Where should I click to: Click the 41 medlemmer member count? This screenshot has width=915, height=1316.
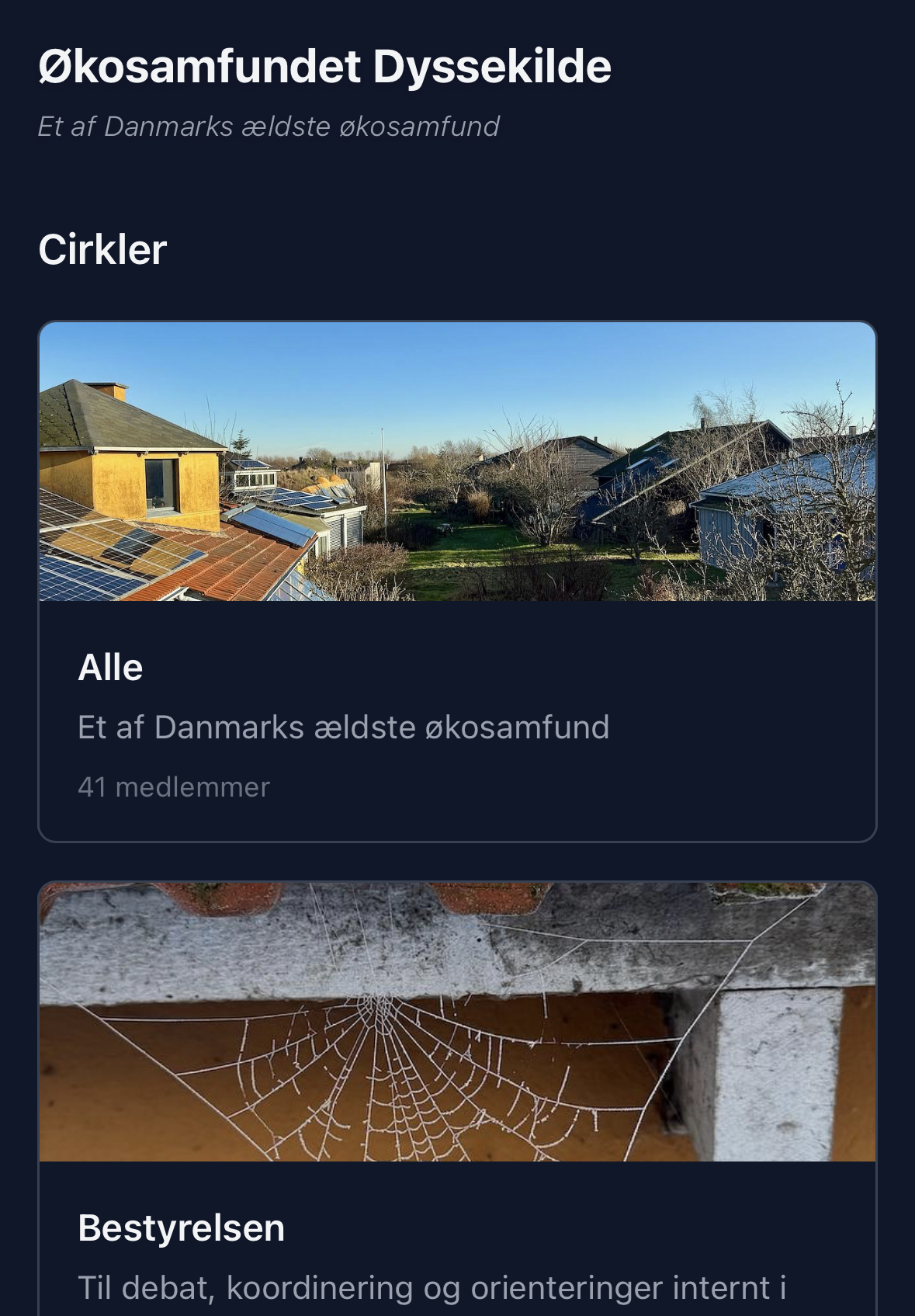pyautogui.click(x=172, y=786)
